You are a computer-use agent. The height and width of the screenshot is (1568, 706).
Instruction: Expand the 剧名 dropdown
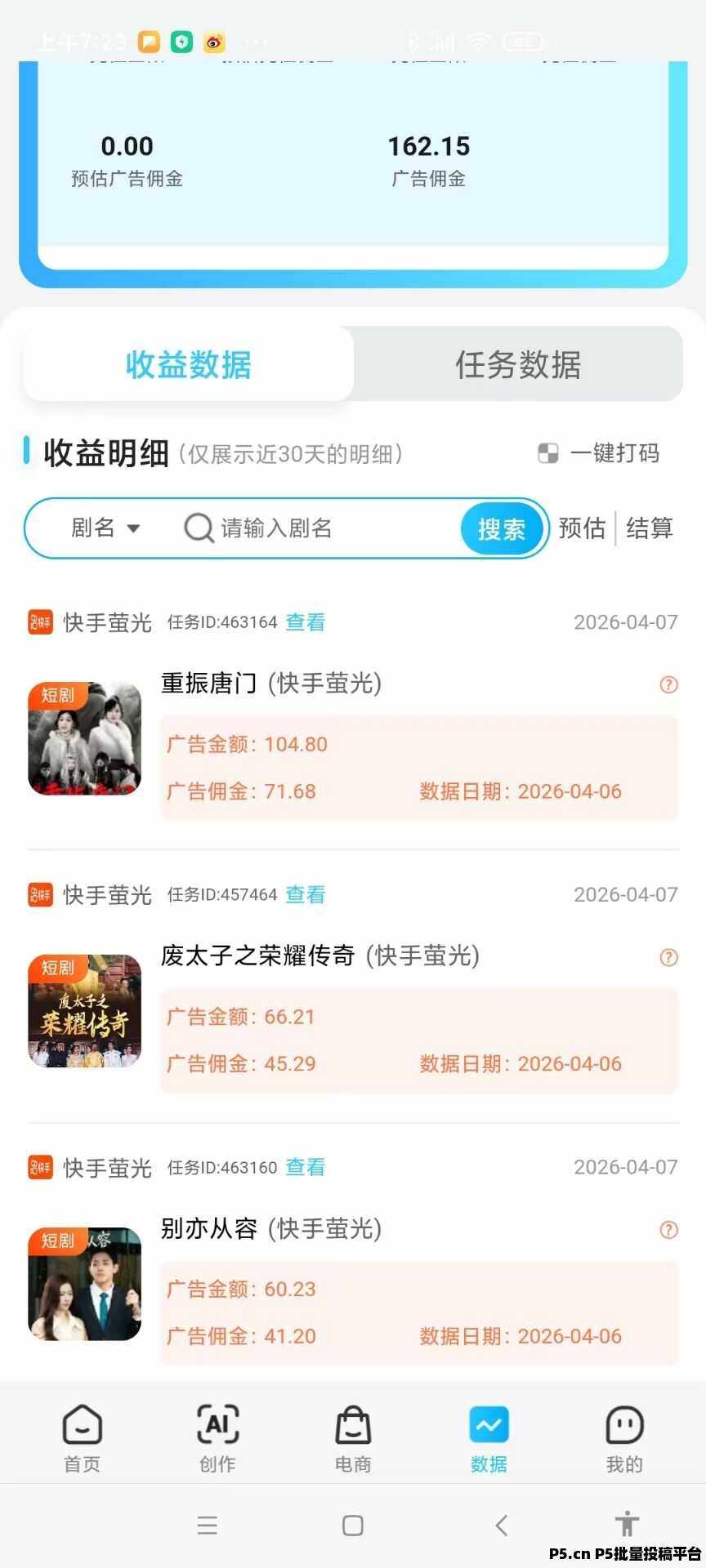click(x=105, y=528)
